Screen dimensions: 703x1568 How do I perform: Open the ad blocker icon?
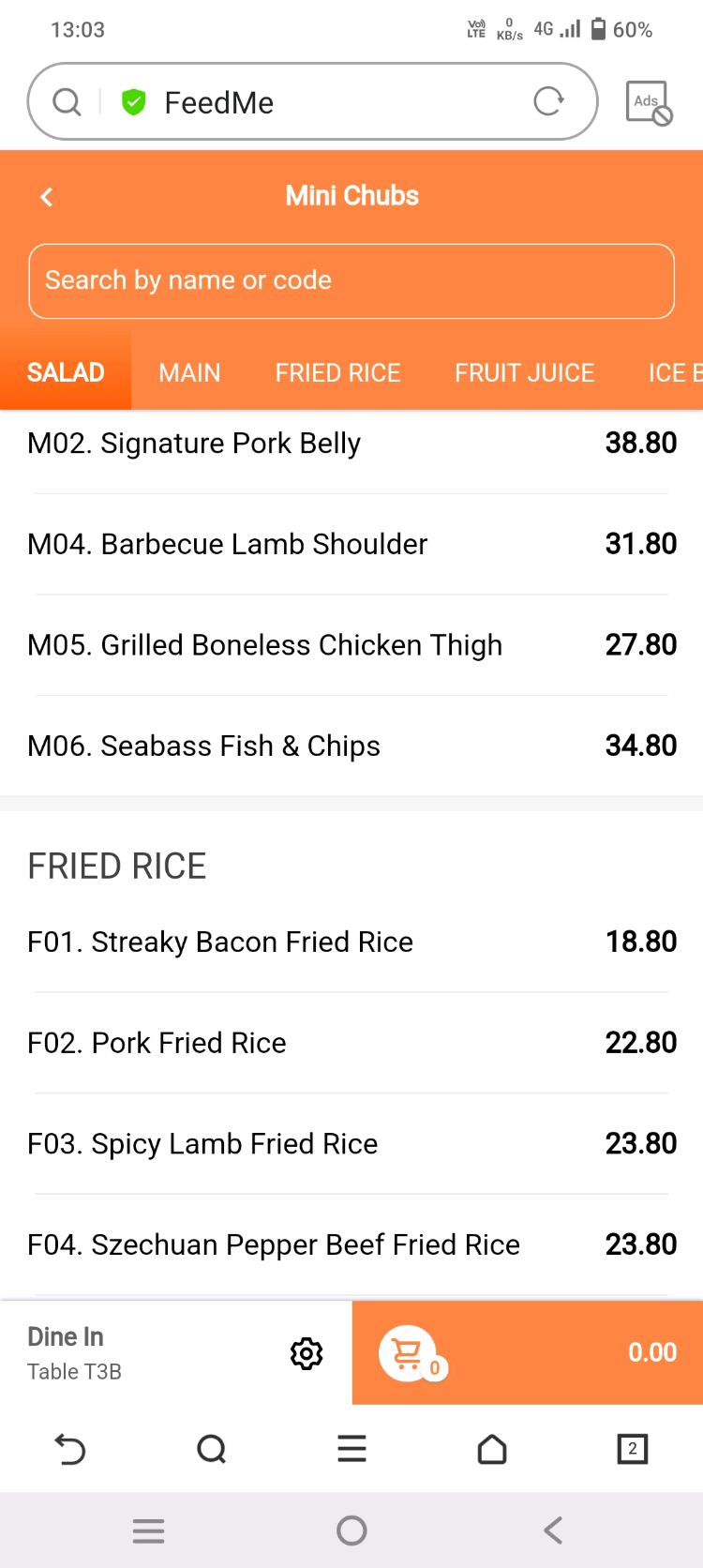648,102
